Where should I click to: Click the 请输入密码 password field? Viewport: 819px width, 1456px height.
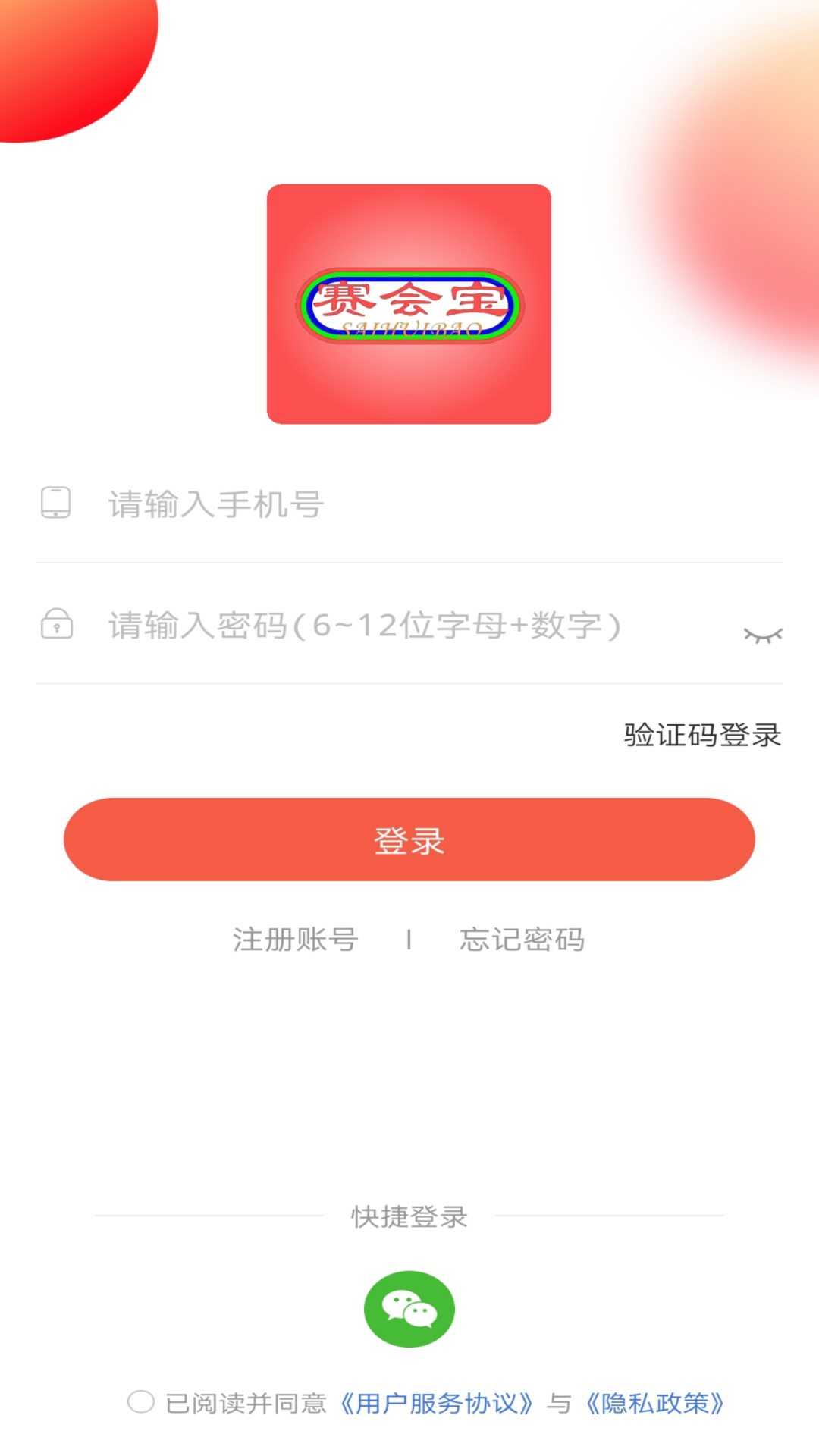pyautogui.click(x=341, y=627)
